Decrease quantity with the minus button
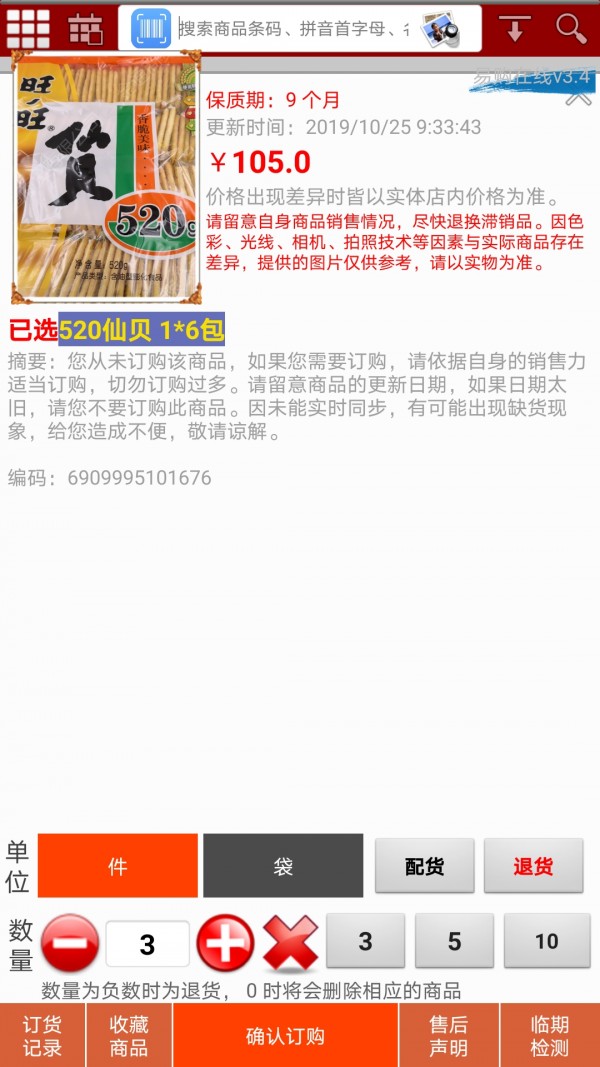Screen dimensions: 600x1067 pyautogui.click(x=70, y=942)
